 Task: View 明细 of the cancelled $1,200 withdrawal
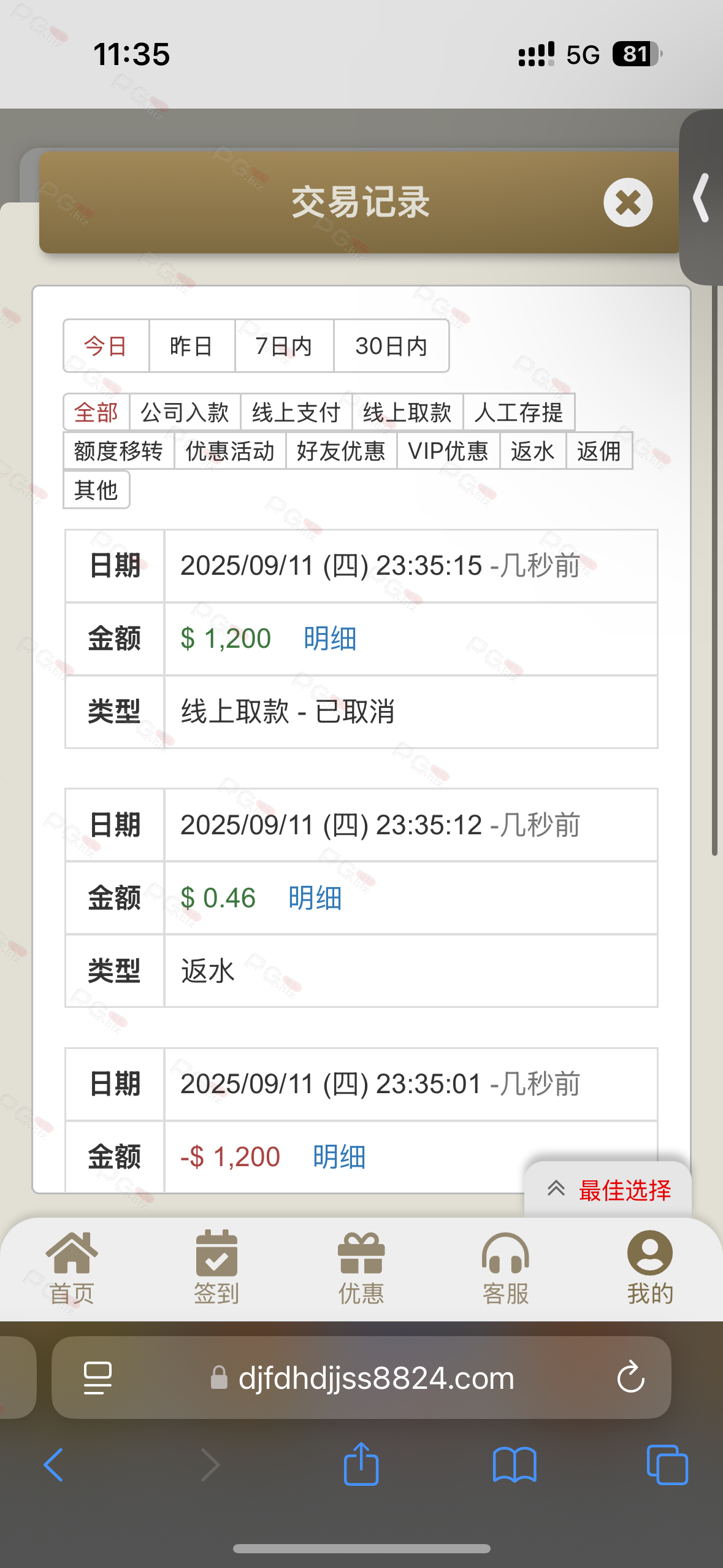click(x=330, y=639)
